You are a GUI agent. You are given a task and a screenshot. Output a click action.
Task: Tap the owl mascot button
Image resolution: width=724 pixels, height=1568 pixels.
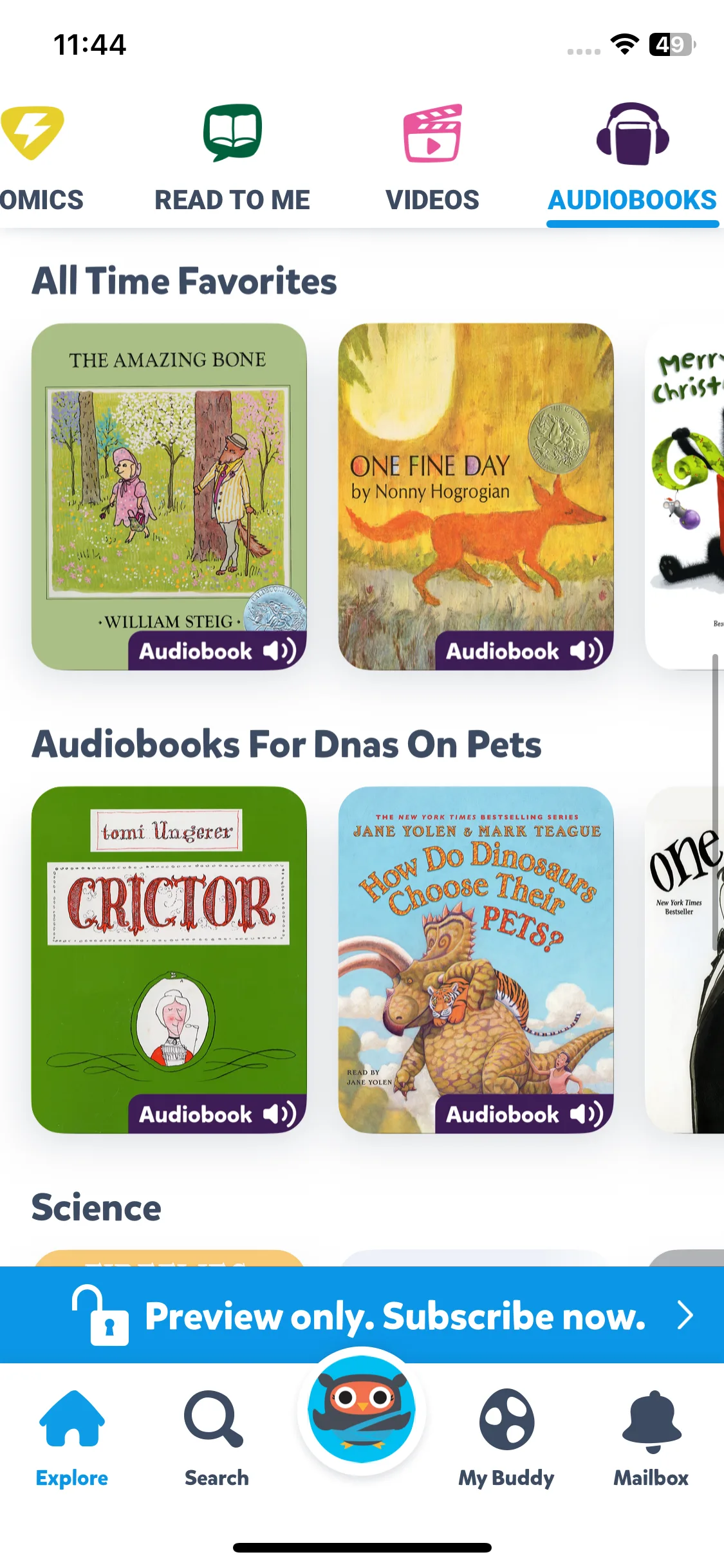pyautogui.click(x=362, y=1410)
